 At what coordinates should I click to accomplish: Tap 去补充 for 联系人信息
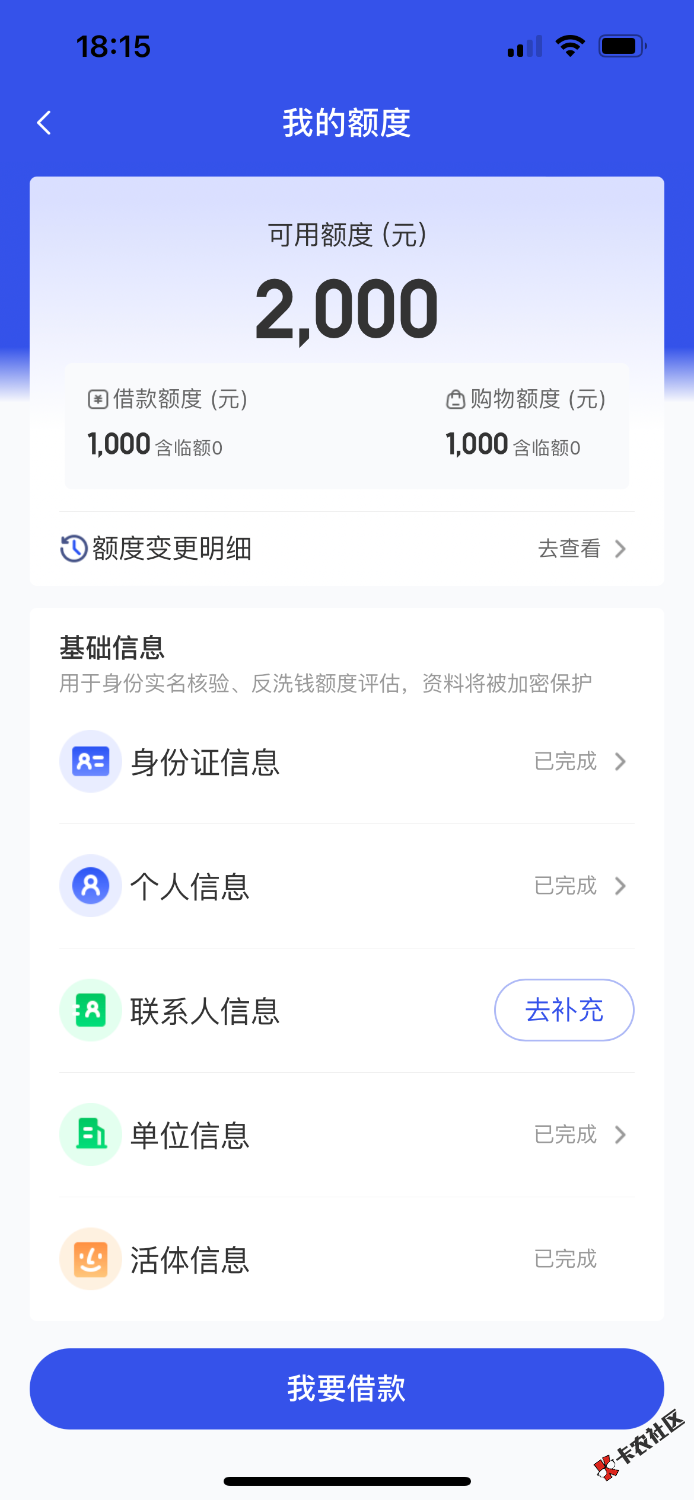(x=564, y=1010)
